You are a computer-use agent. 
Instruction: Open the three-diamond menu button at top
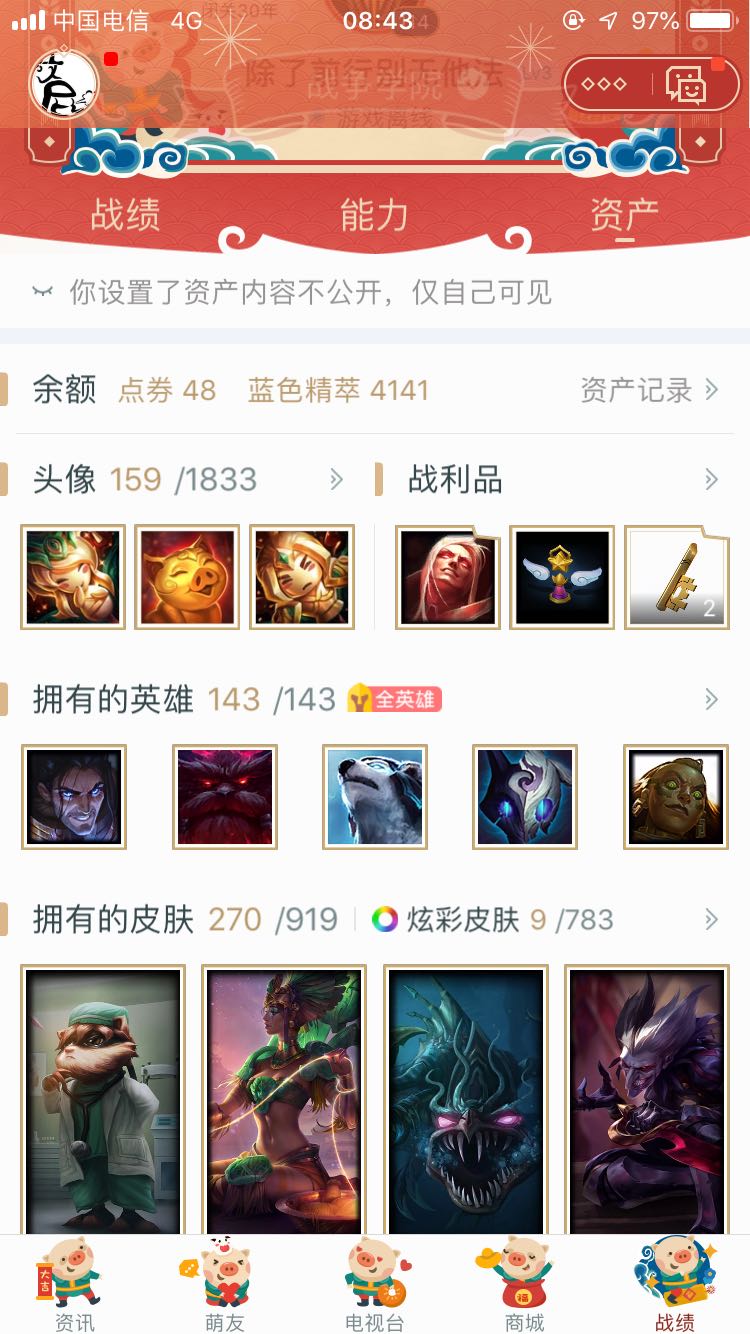click(604, 85)
